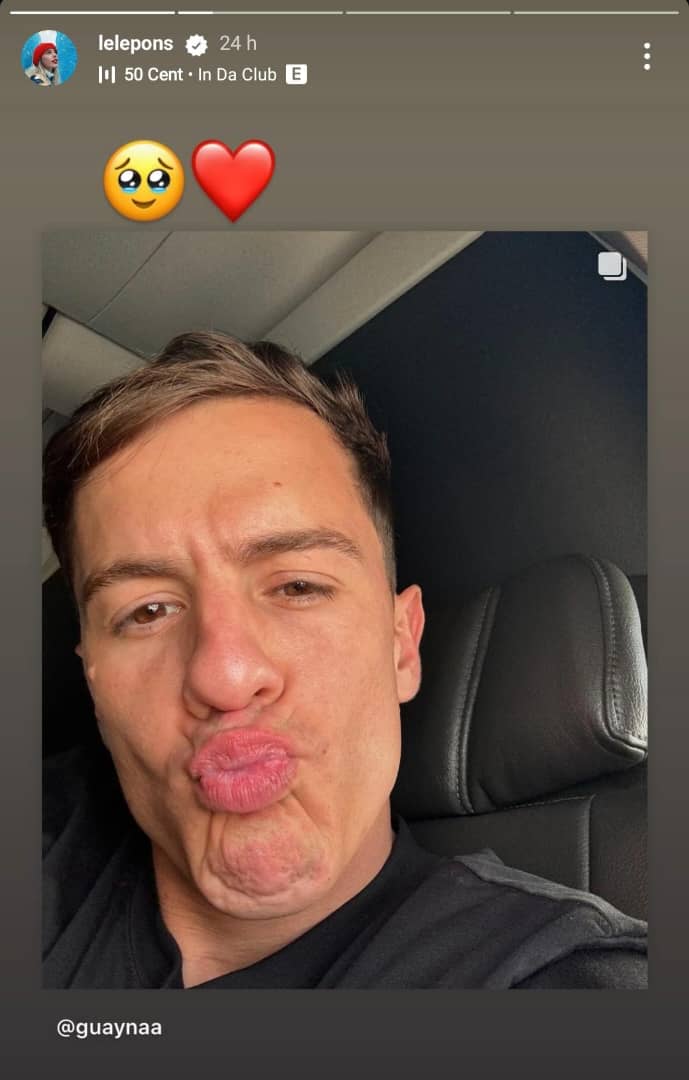Open the shared post by @guaynaa
The height and width of the screenshot is (1080, 689).
(x=344, y=610)
